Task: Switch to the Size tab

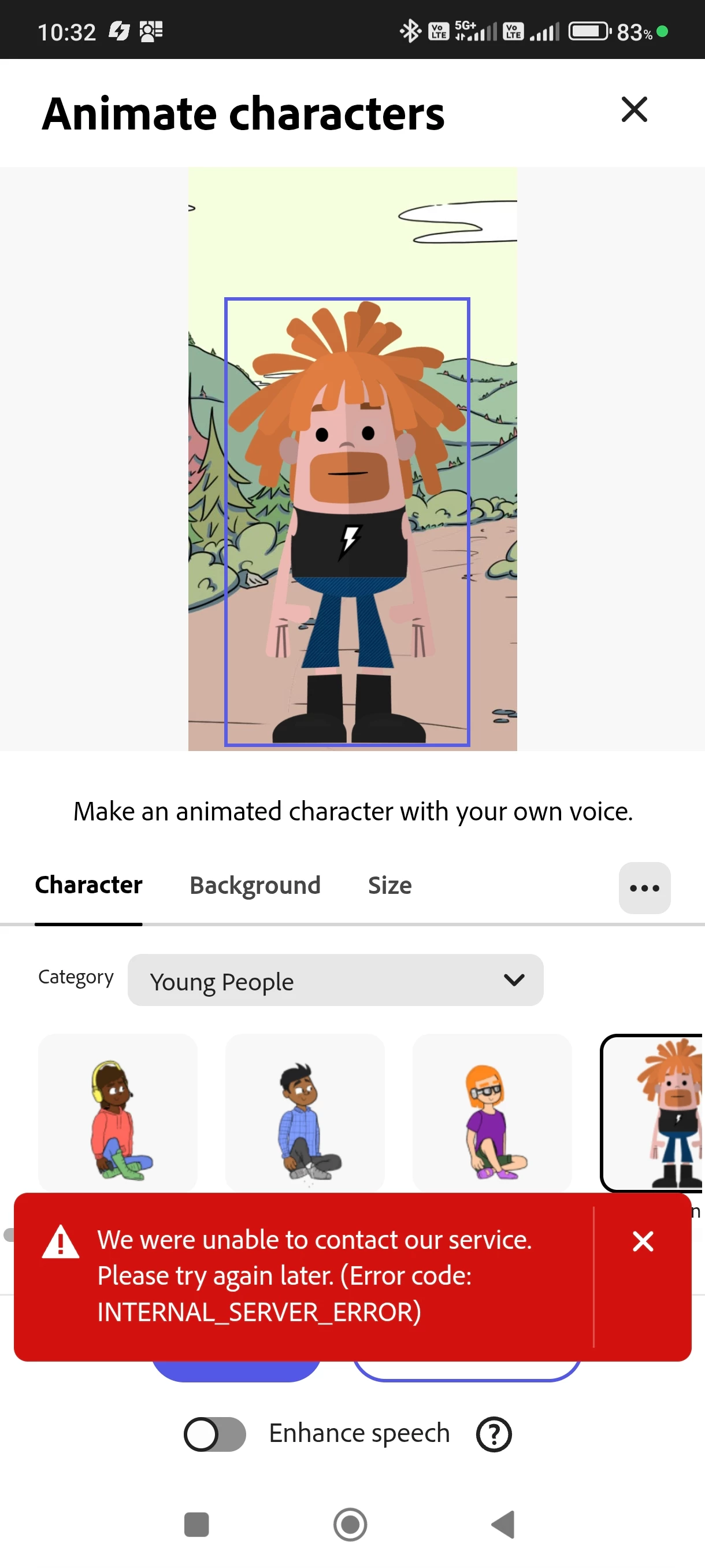Action: [x=389, y=885]
